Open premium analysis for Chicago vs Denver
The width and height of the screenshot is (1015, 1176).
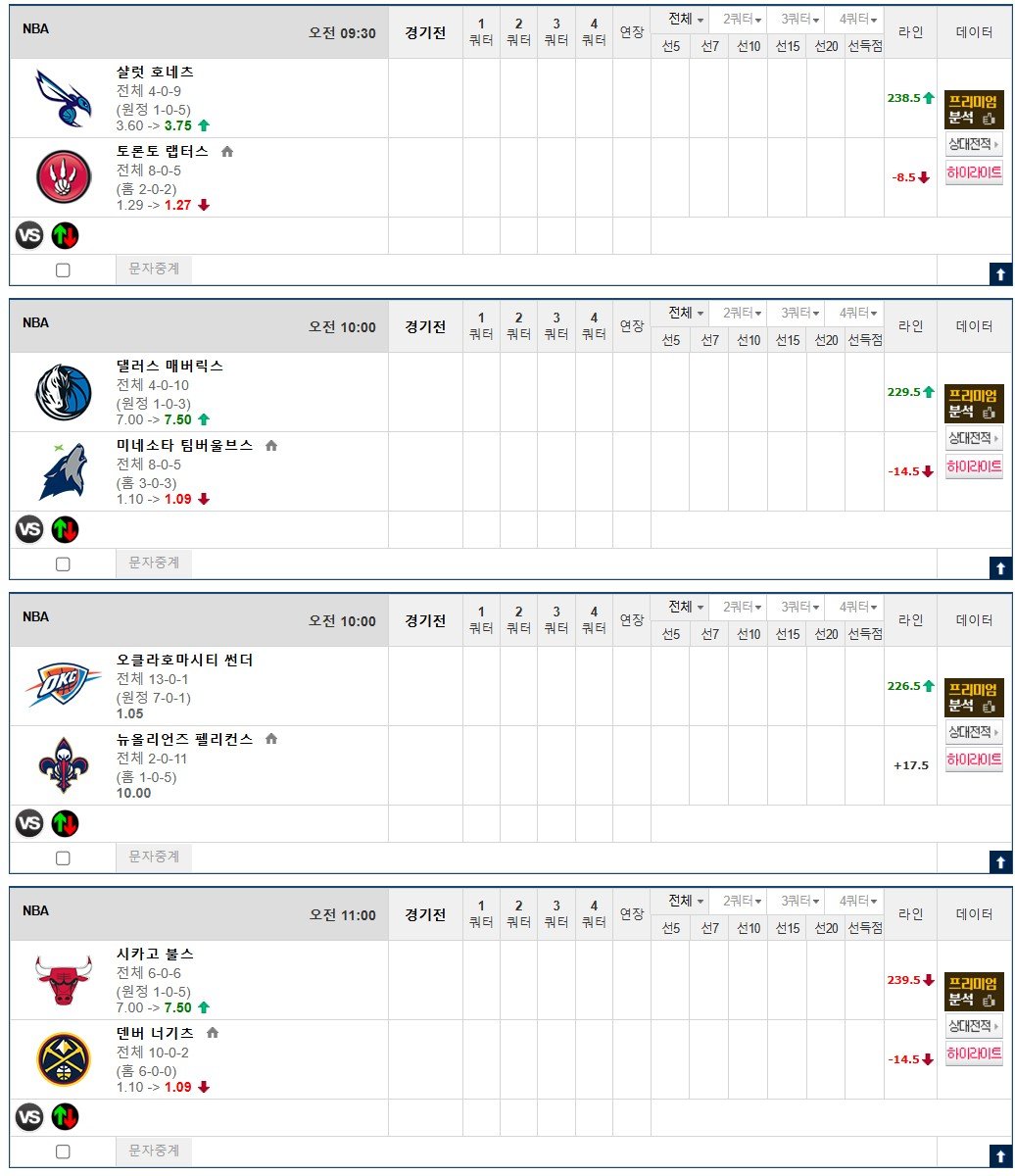point(974,992)
